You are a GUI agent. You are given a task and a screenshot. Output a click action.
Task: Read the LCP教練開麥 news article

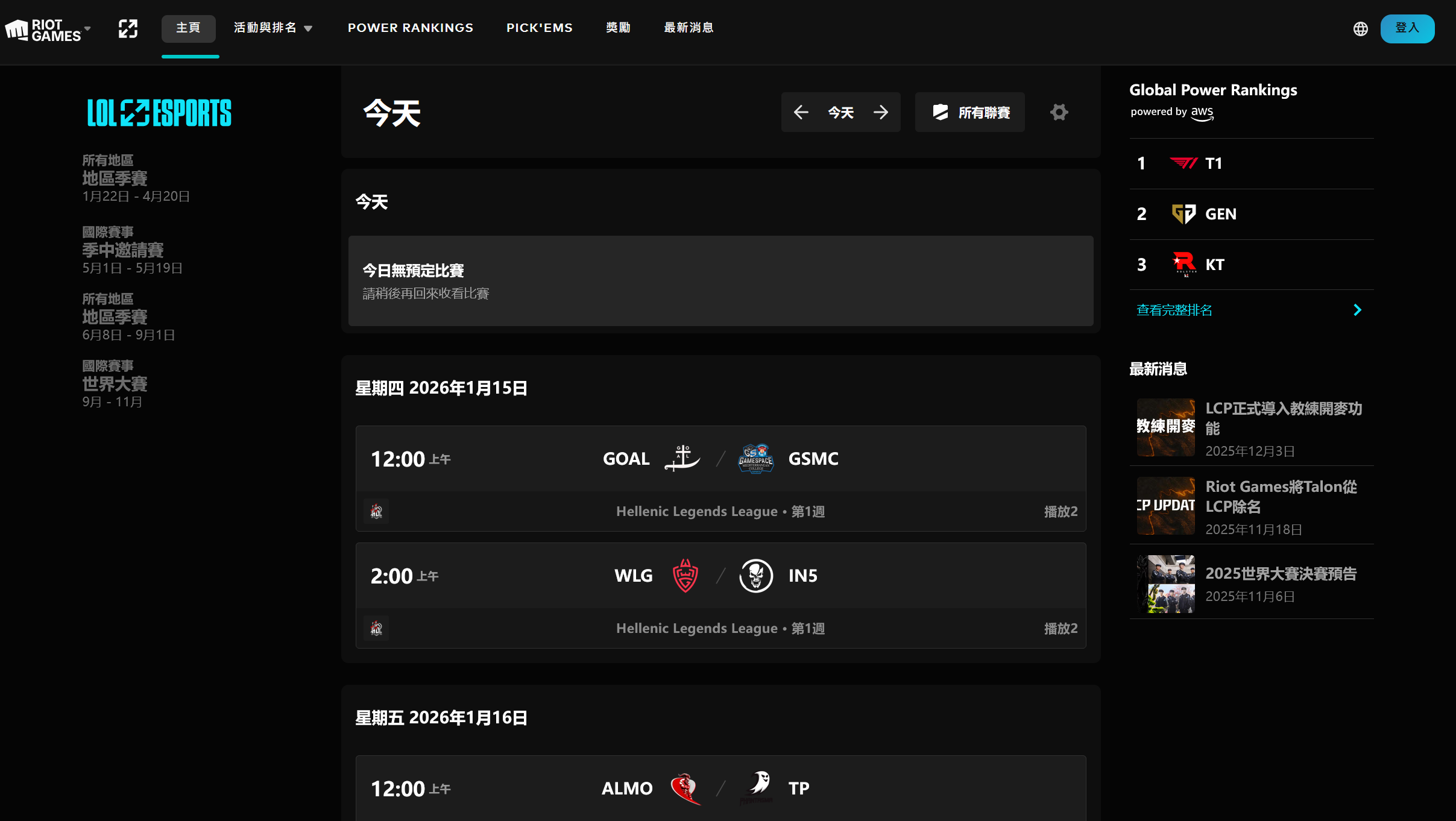pos(1282,418)
